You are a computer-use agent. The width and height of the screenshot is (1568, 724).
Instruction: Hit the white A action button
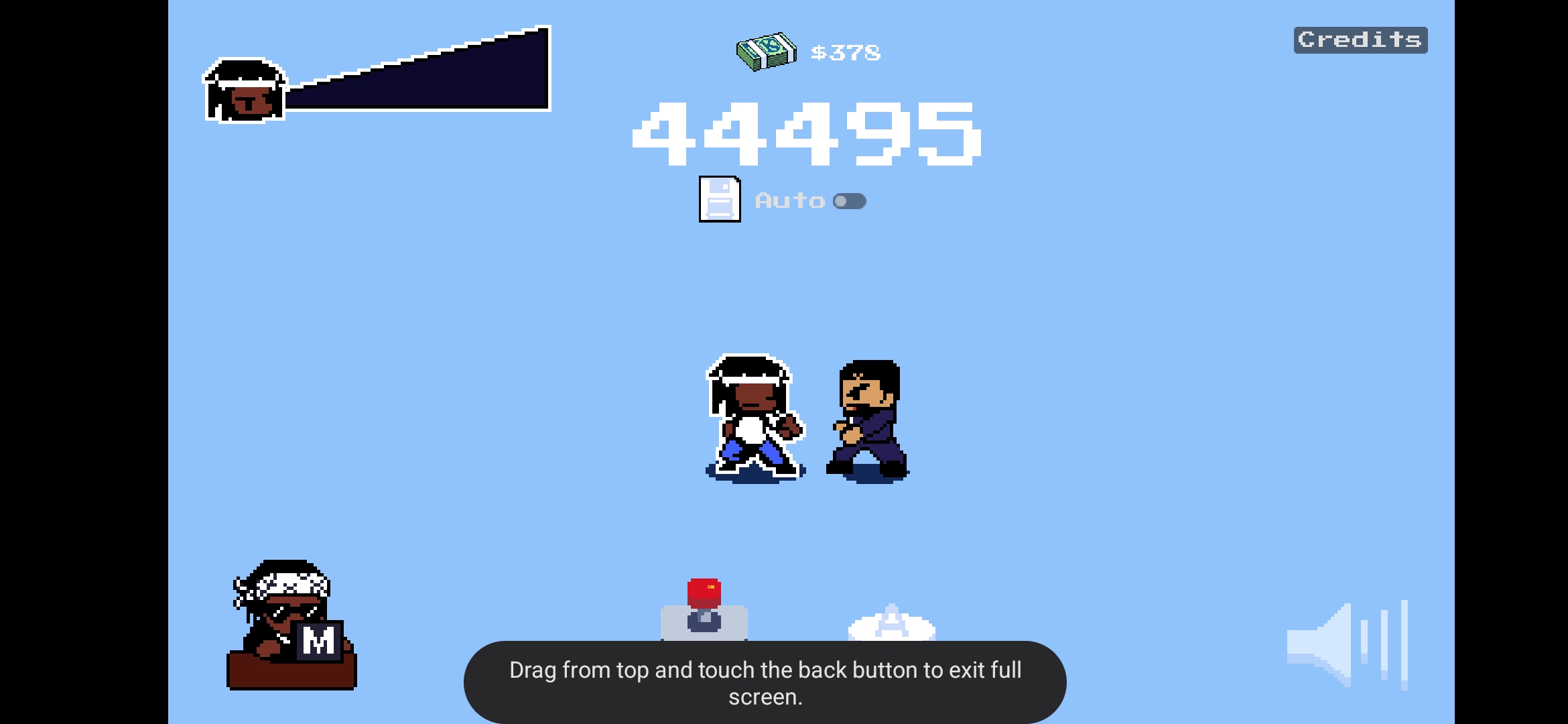click(x=891, y=623)
